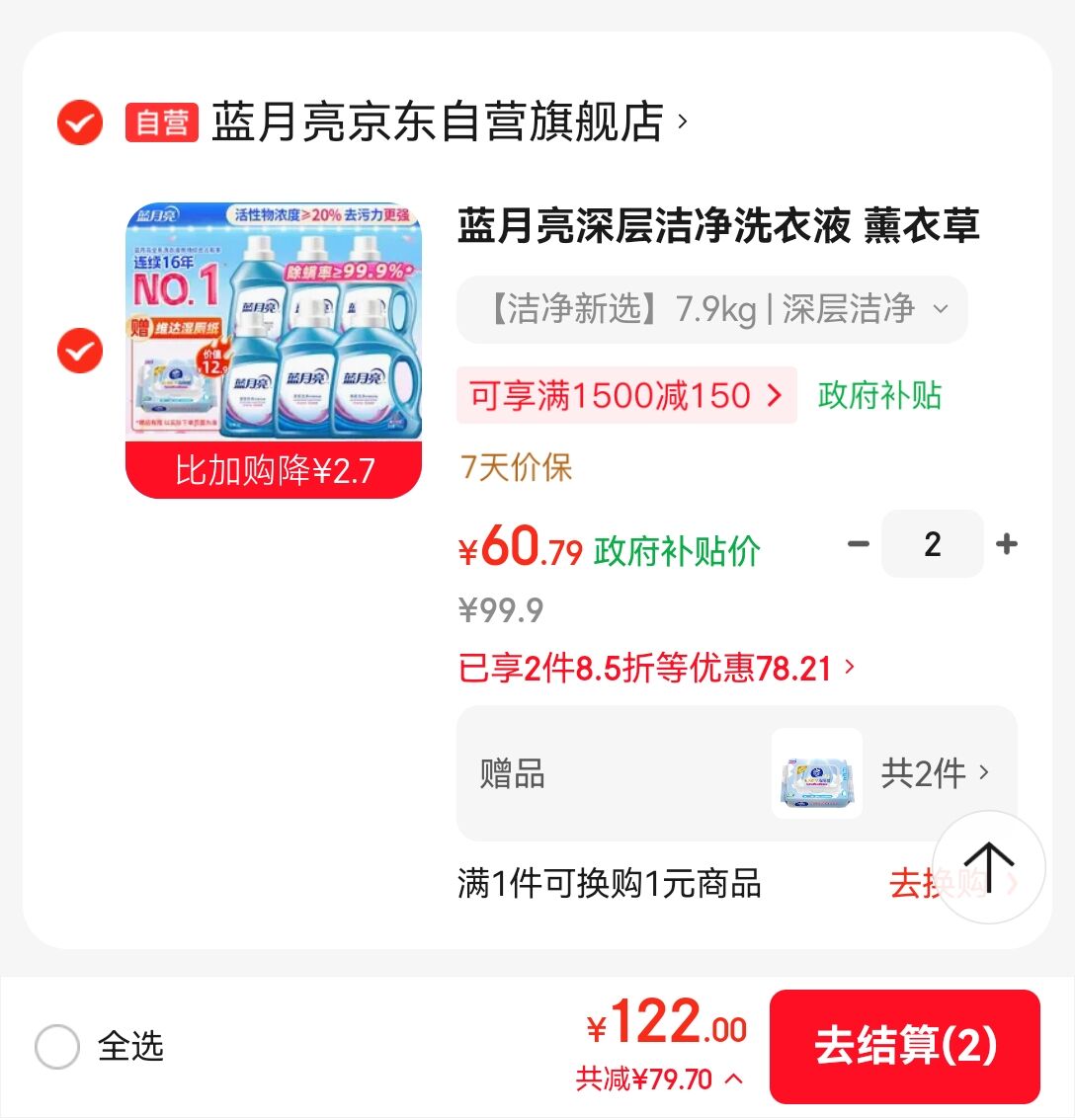1075x1120 pixels.
Task: Edit the quantity field showing 2
Action: coord(932,544)
